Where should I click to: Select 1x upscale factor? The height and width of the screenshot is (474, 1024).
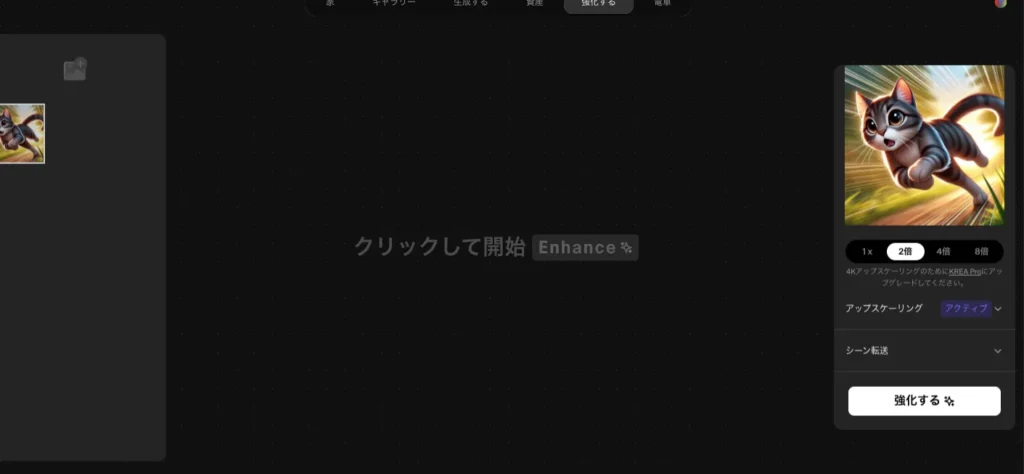pyautogui.click(x=867, y=251)
